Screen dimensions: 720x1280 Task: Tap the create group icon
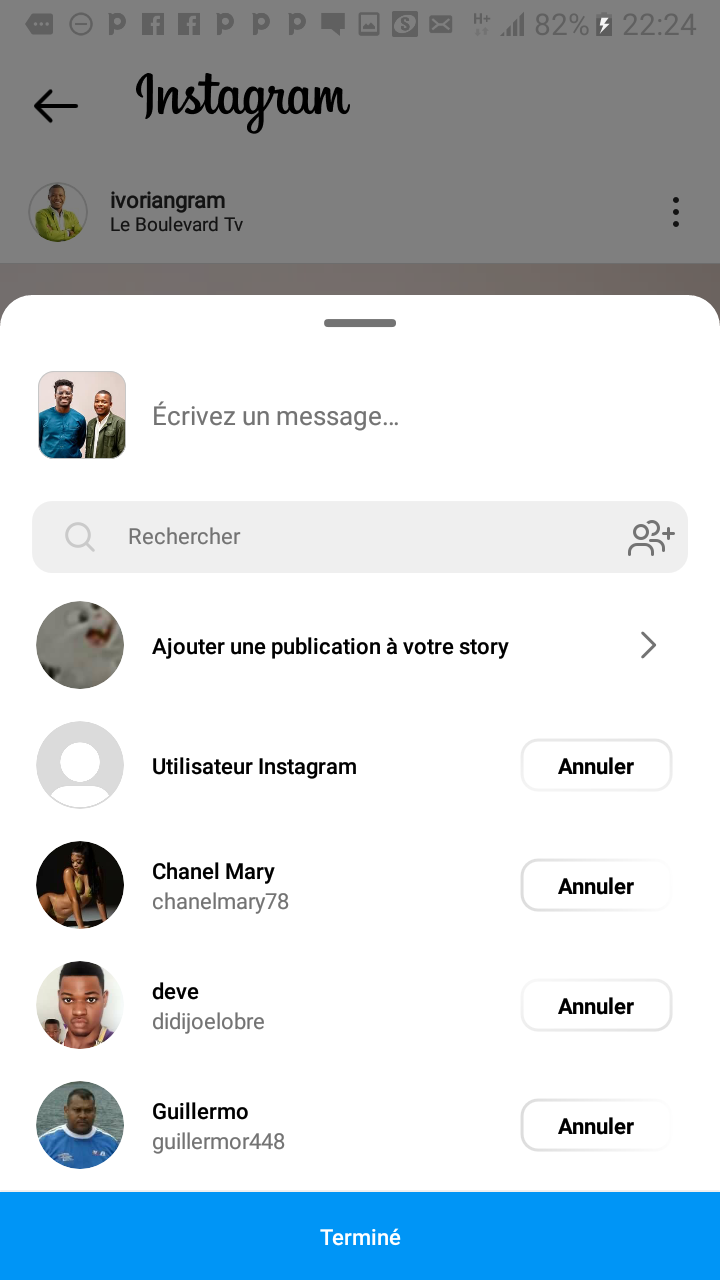651,538
